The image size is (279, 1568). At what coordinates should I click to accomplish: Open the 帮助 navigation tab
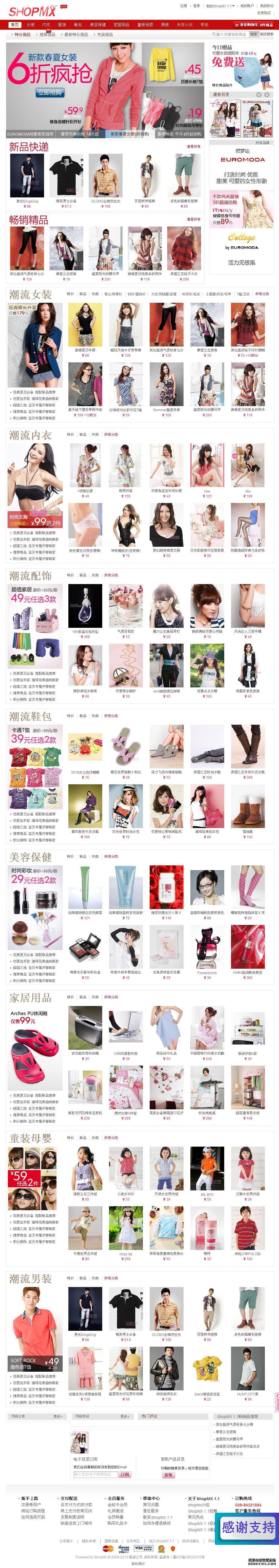pos(204,25)
